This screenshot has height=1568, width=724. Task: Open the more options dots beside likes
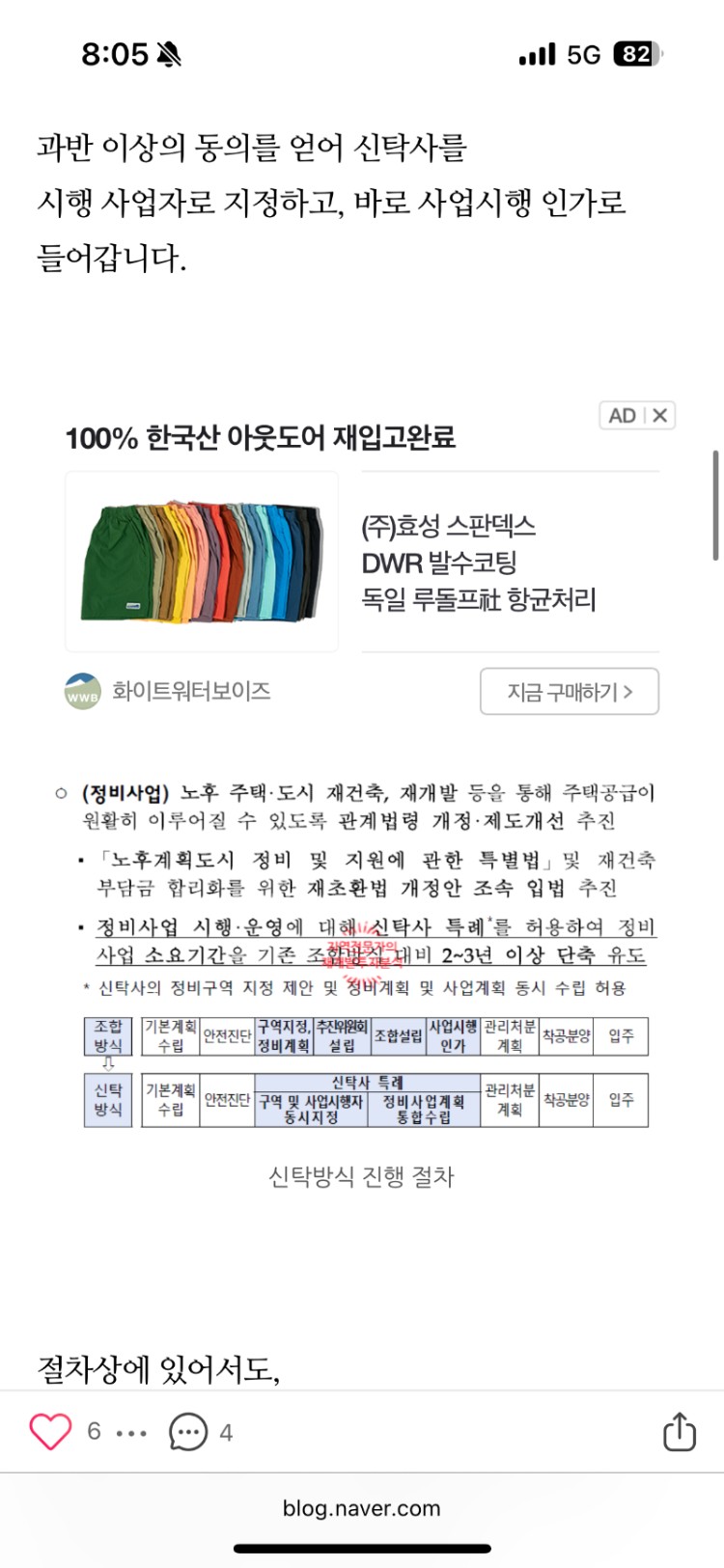tap(131, 1433)
